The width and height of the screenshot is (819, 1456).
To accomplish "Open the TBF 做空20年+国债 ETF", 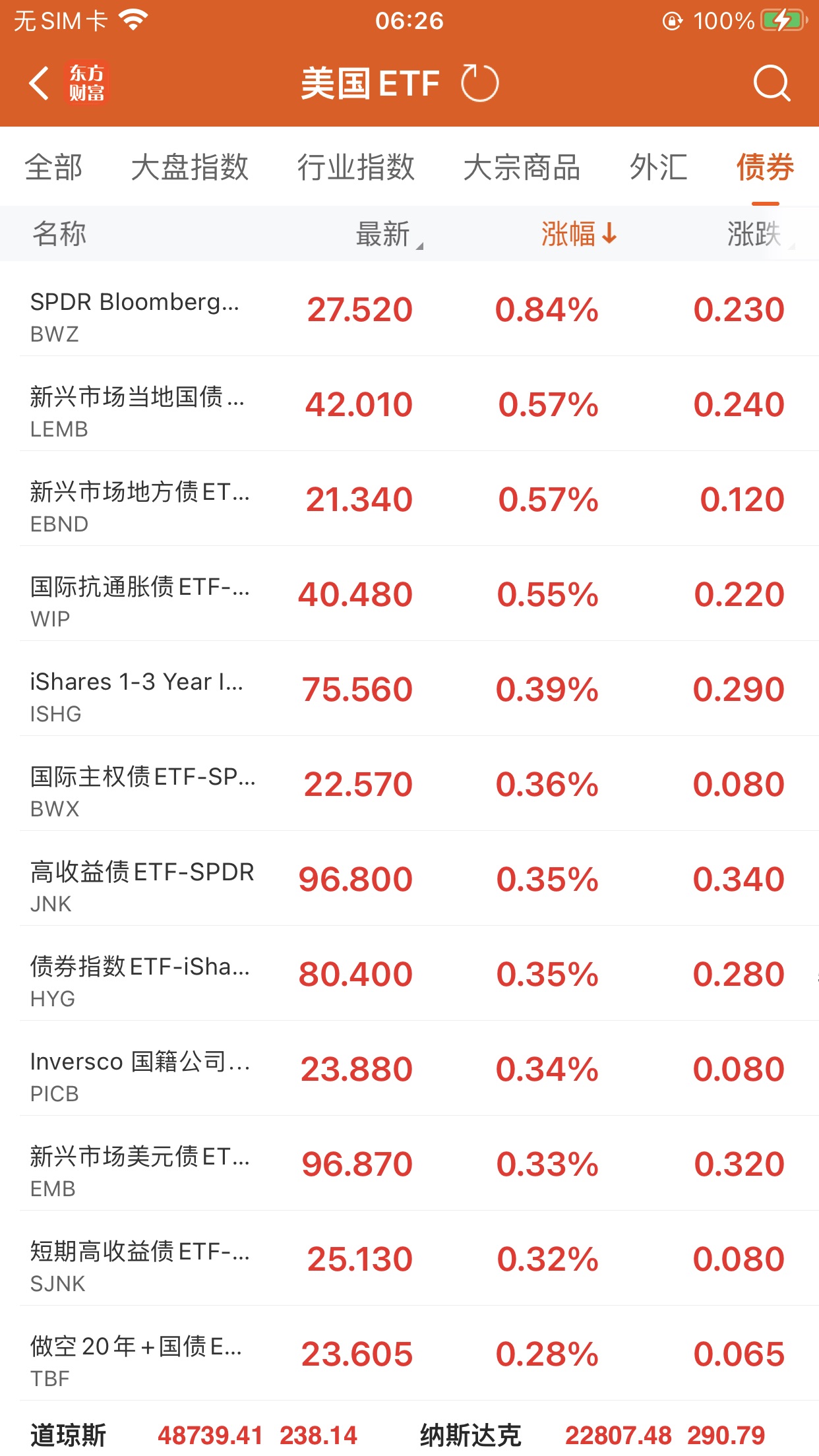I will click(x=409, y=1354).
